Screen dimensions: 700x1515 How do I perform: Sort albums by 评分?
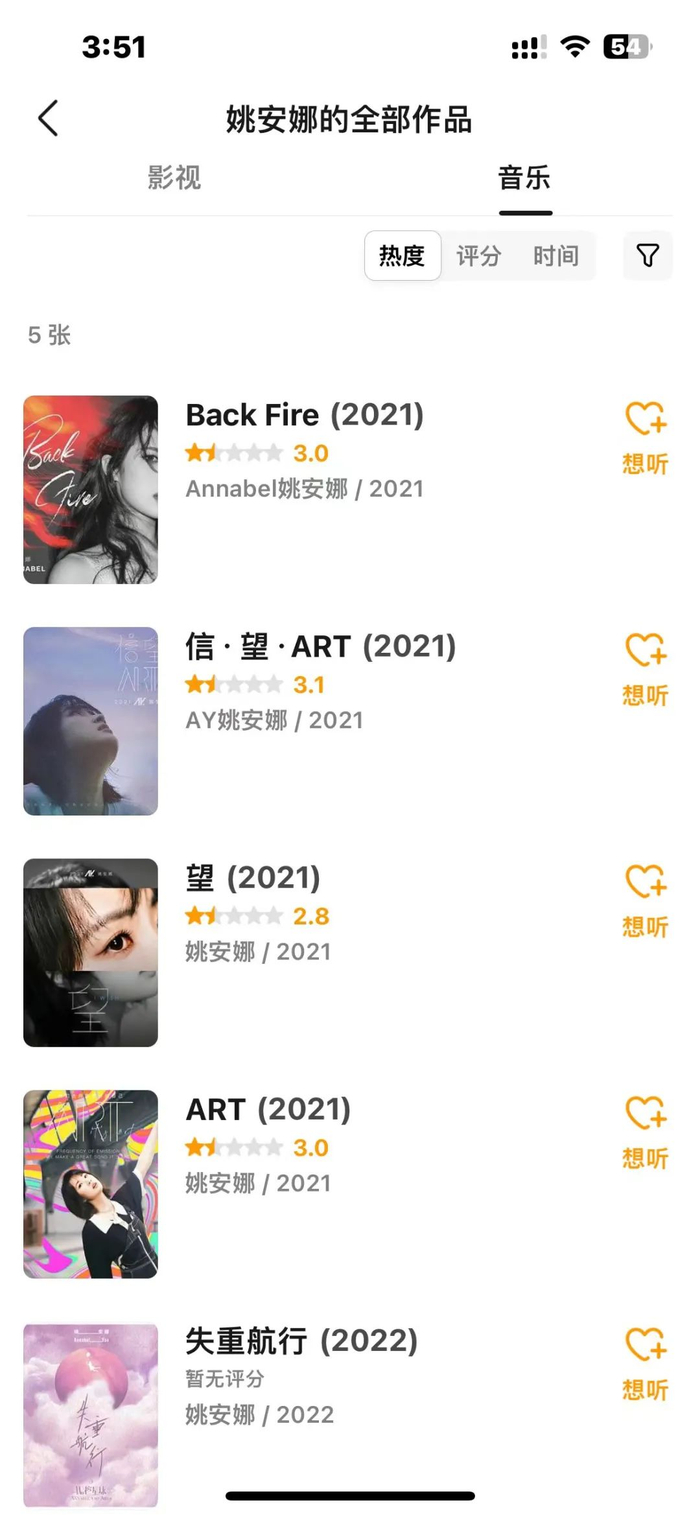[478, 256]
